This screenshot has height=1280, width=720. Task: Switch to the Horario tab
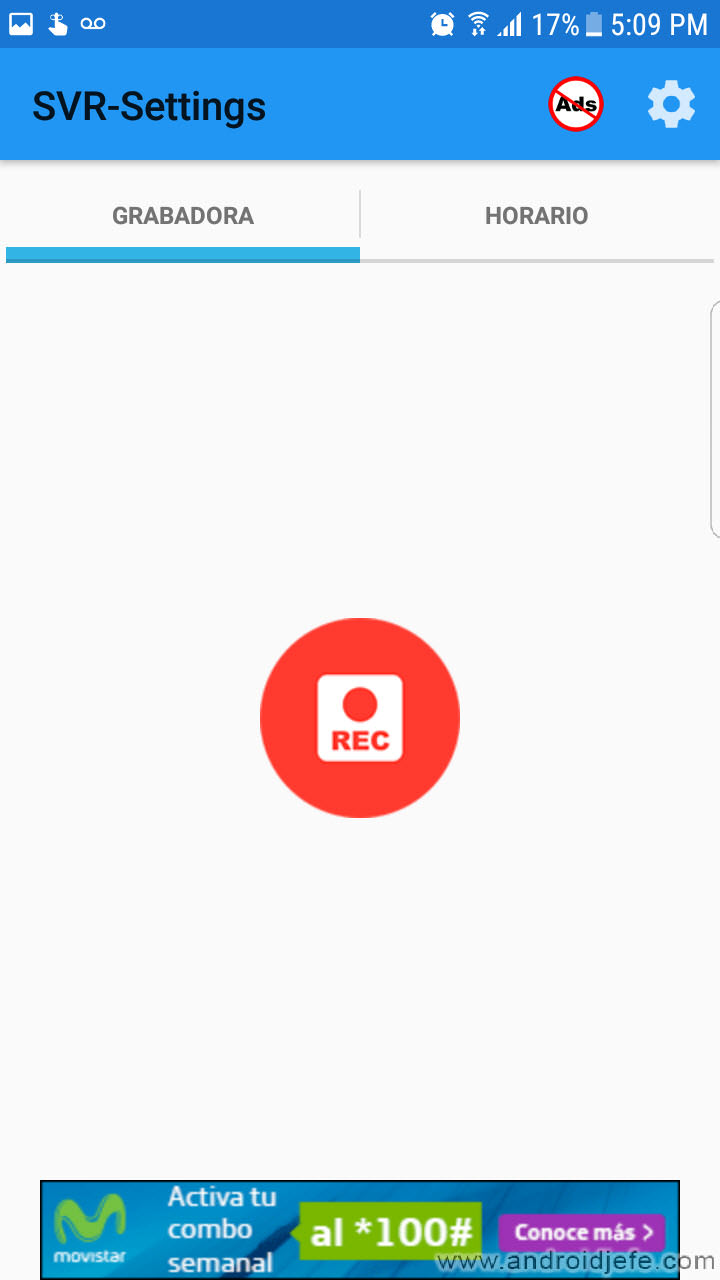[537, 216]
